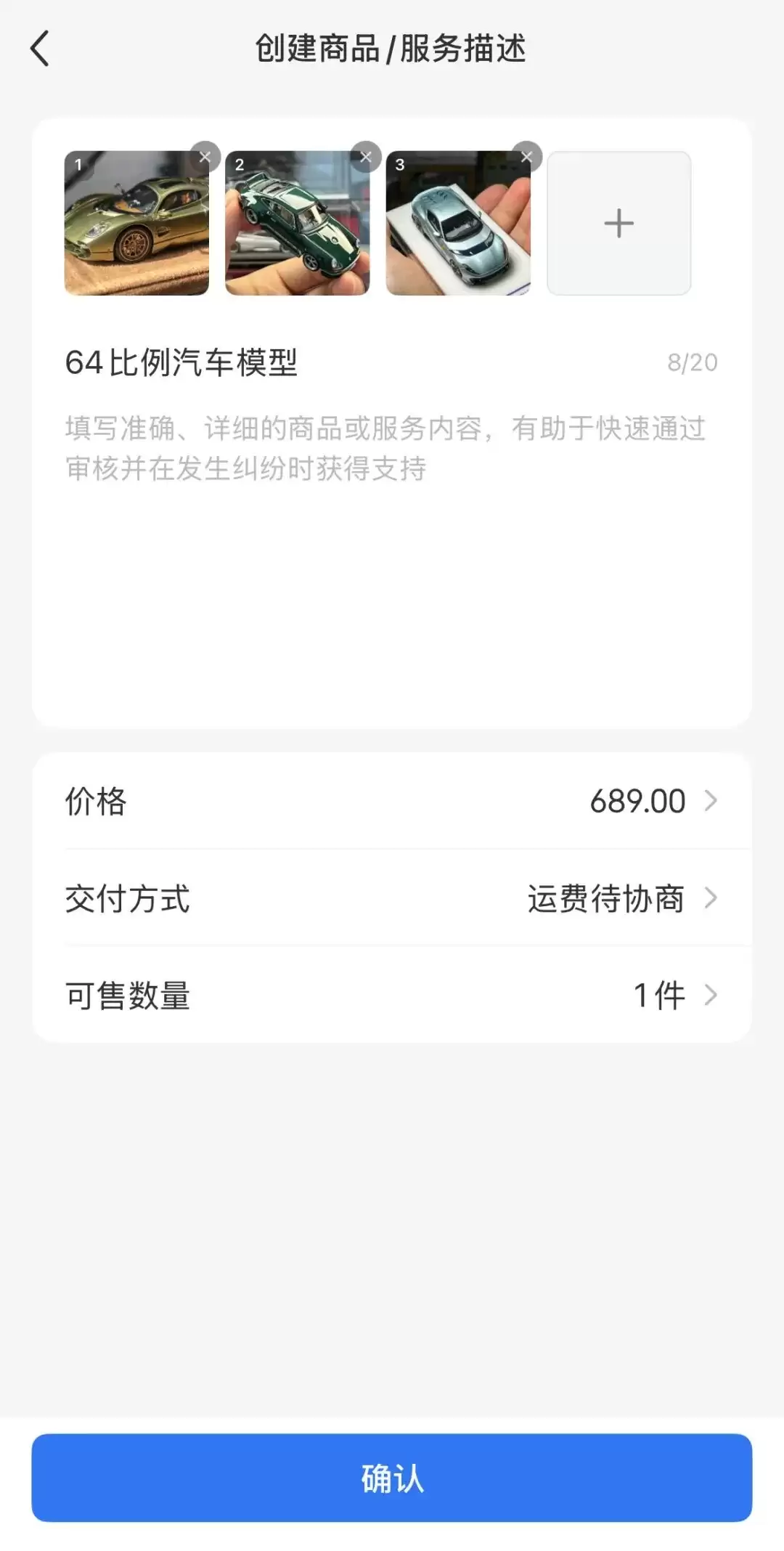Delete photo 2 of the dark green car

pyautogui.click(x=367, y=156)
